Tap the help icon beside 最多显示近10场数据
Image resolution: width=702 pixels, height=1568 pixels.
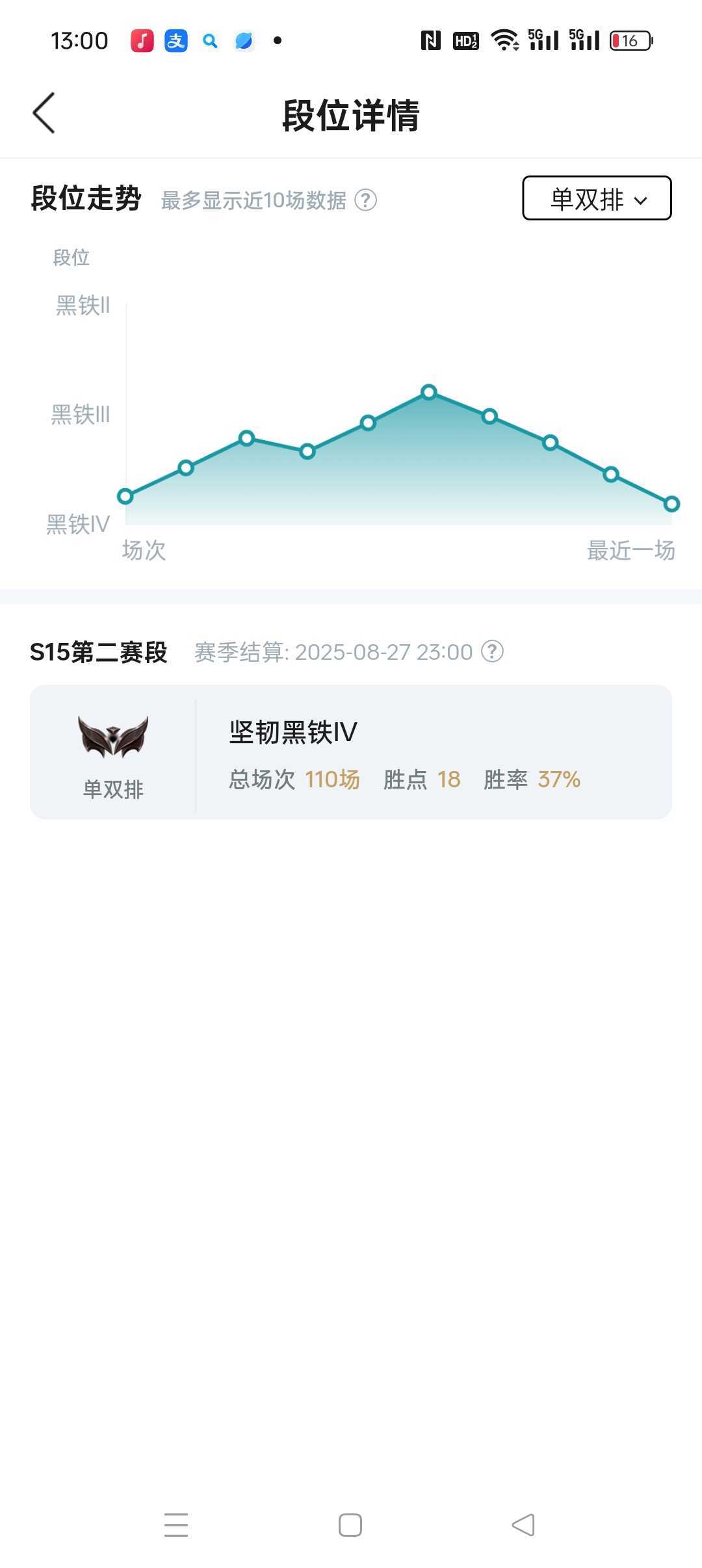(366, 200)
